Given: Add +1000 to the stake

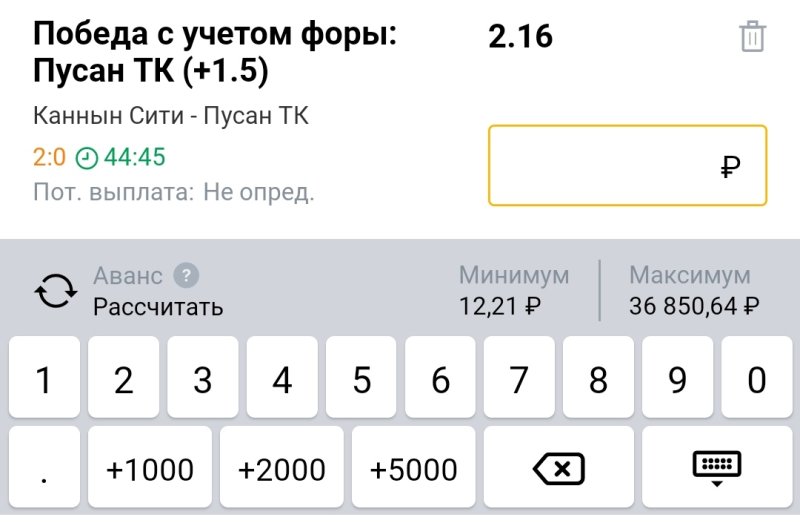Looking at the screenshot, I should (150, 469).
